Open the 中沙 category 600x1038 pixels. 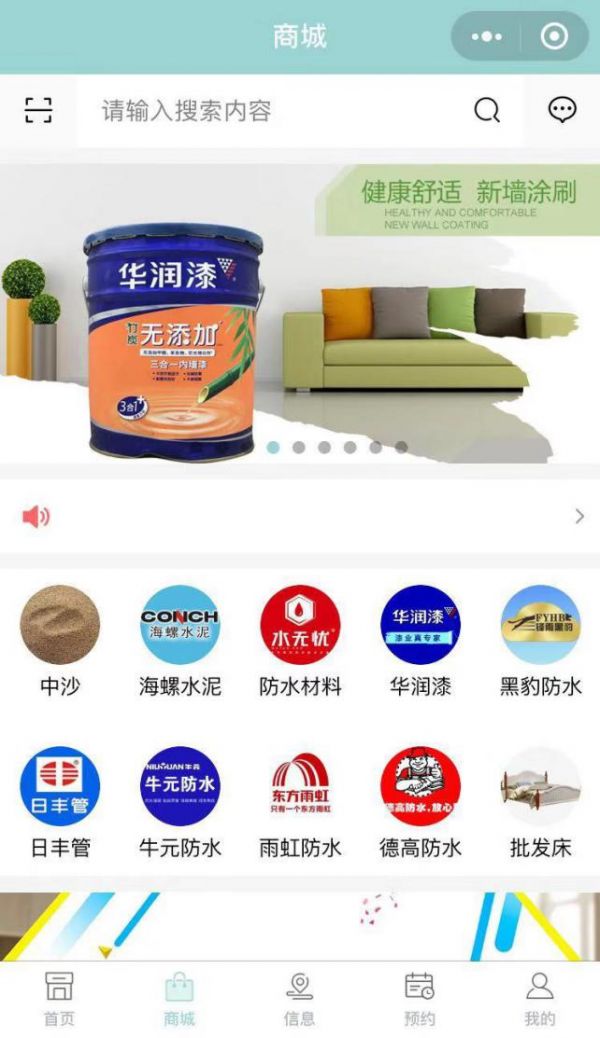point(60,642)
